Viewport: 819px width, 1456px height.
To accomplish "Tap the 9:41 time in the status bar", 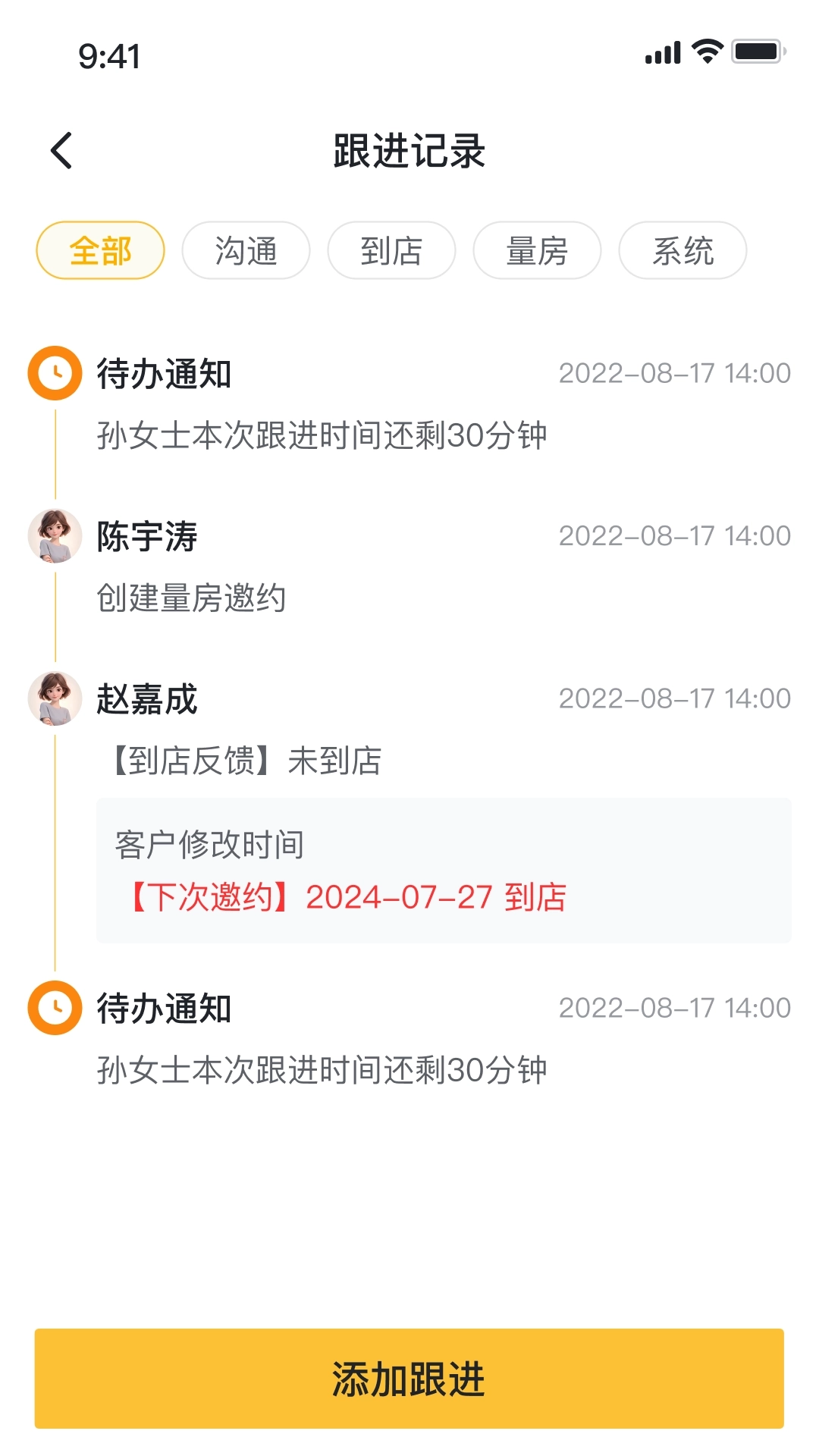I will point(109,56).
